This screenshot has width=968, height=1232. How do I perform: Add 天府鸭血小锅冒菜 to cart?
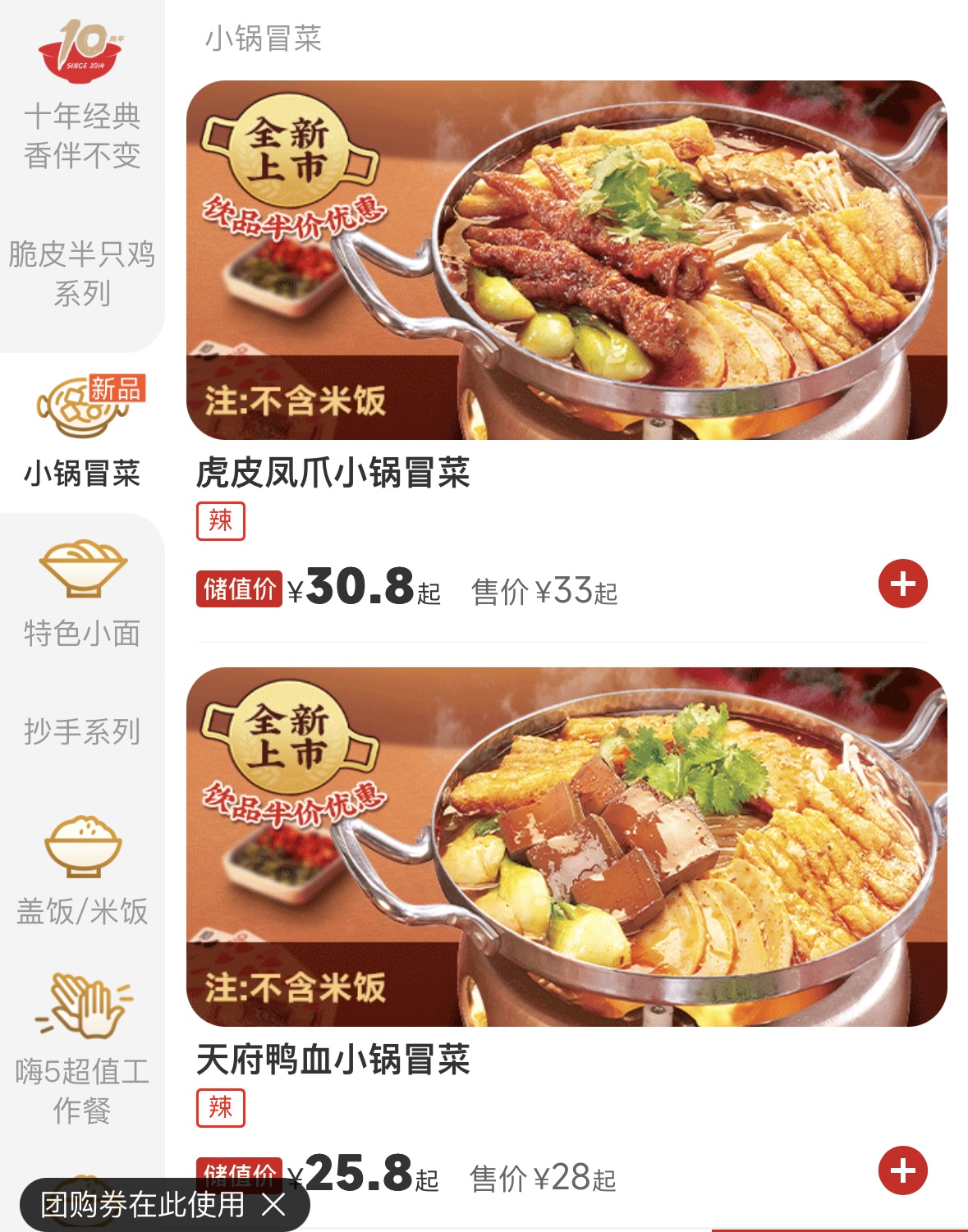click(902, 1170)
